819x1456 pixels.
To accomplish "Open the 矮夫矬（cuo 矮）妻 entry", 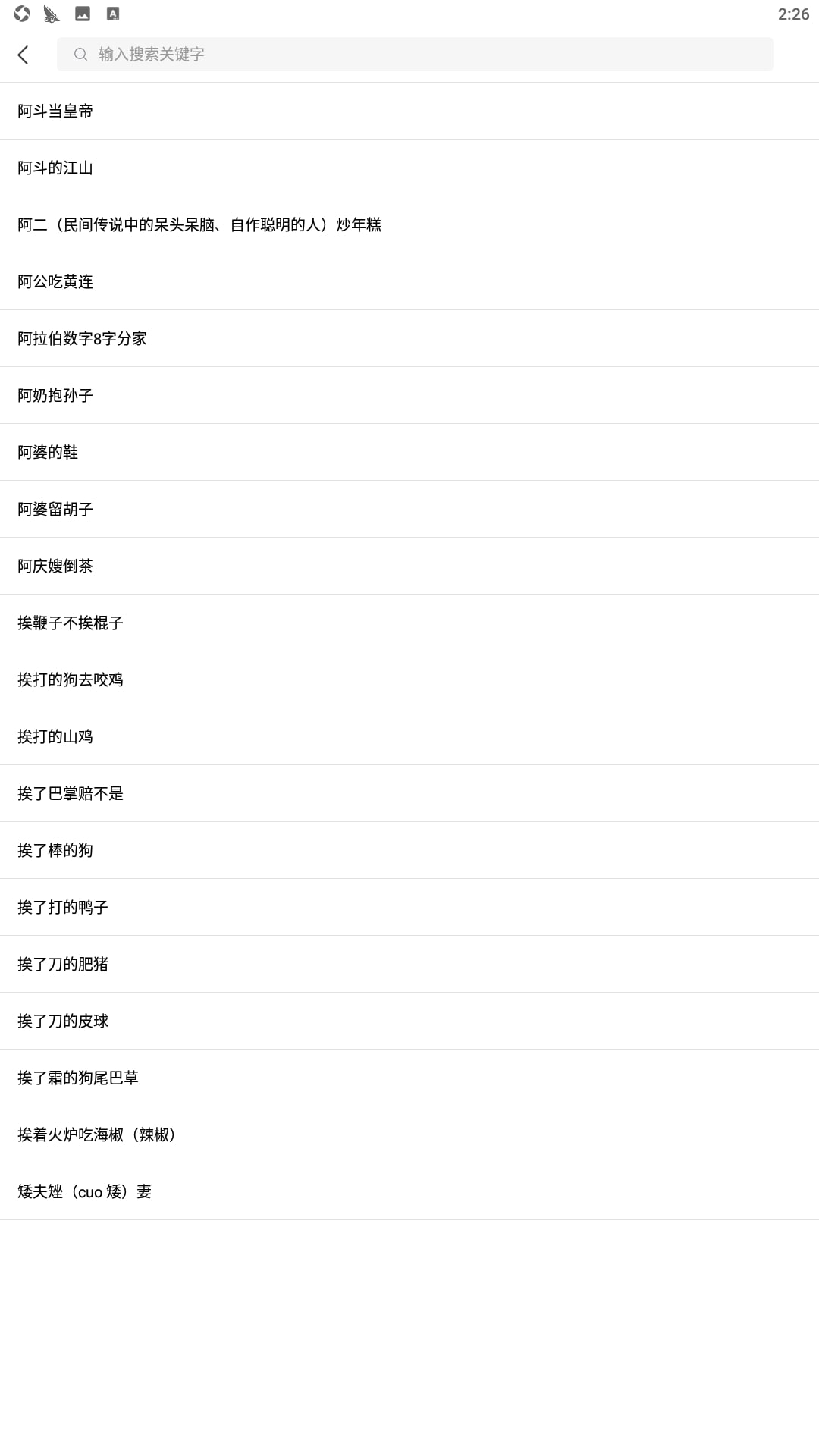I will tap(85, 1192).
